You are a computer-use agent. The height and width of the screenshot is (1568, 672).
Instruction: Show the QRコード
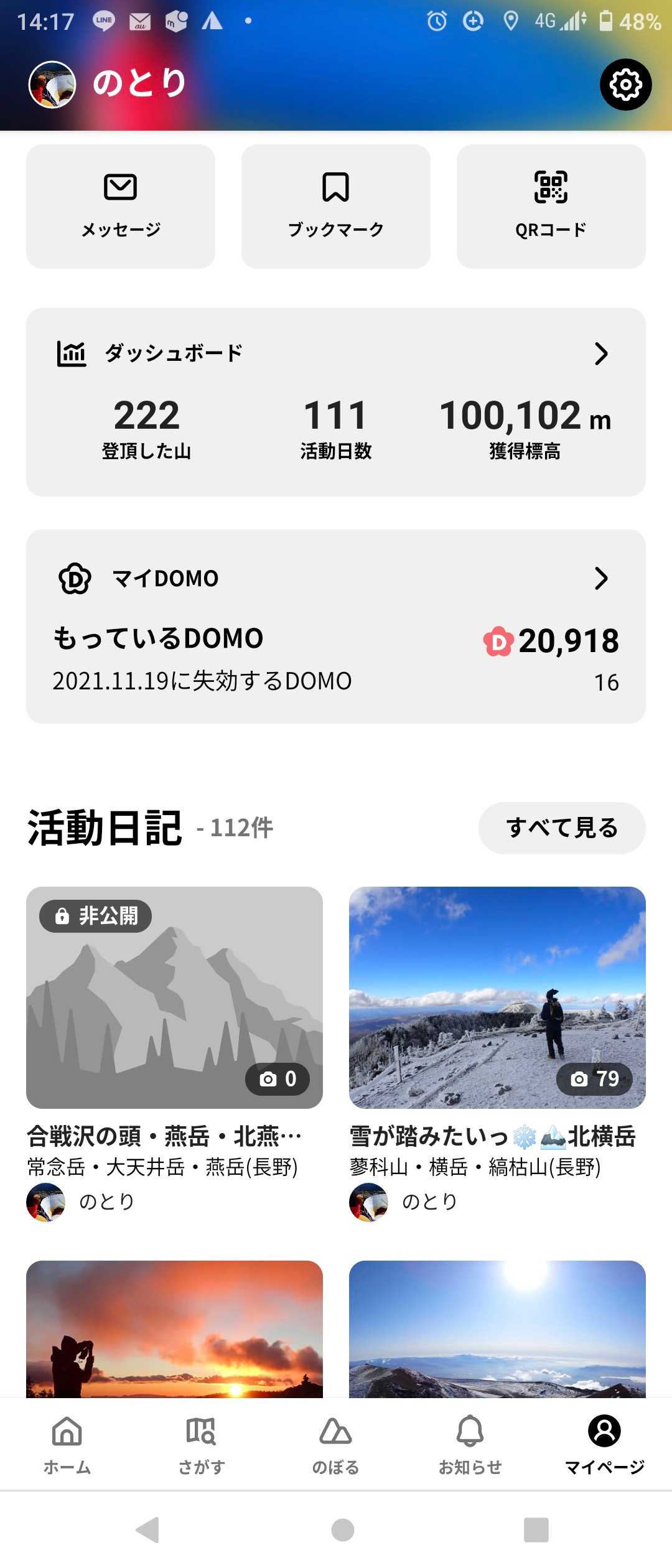[x=551, y=207]
